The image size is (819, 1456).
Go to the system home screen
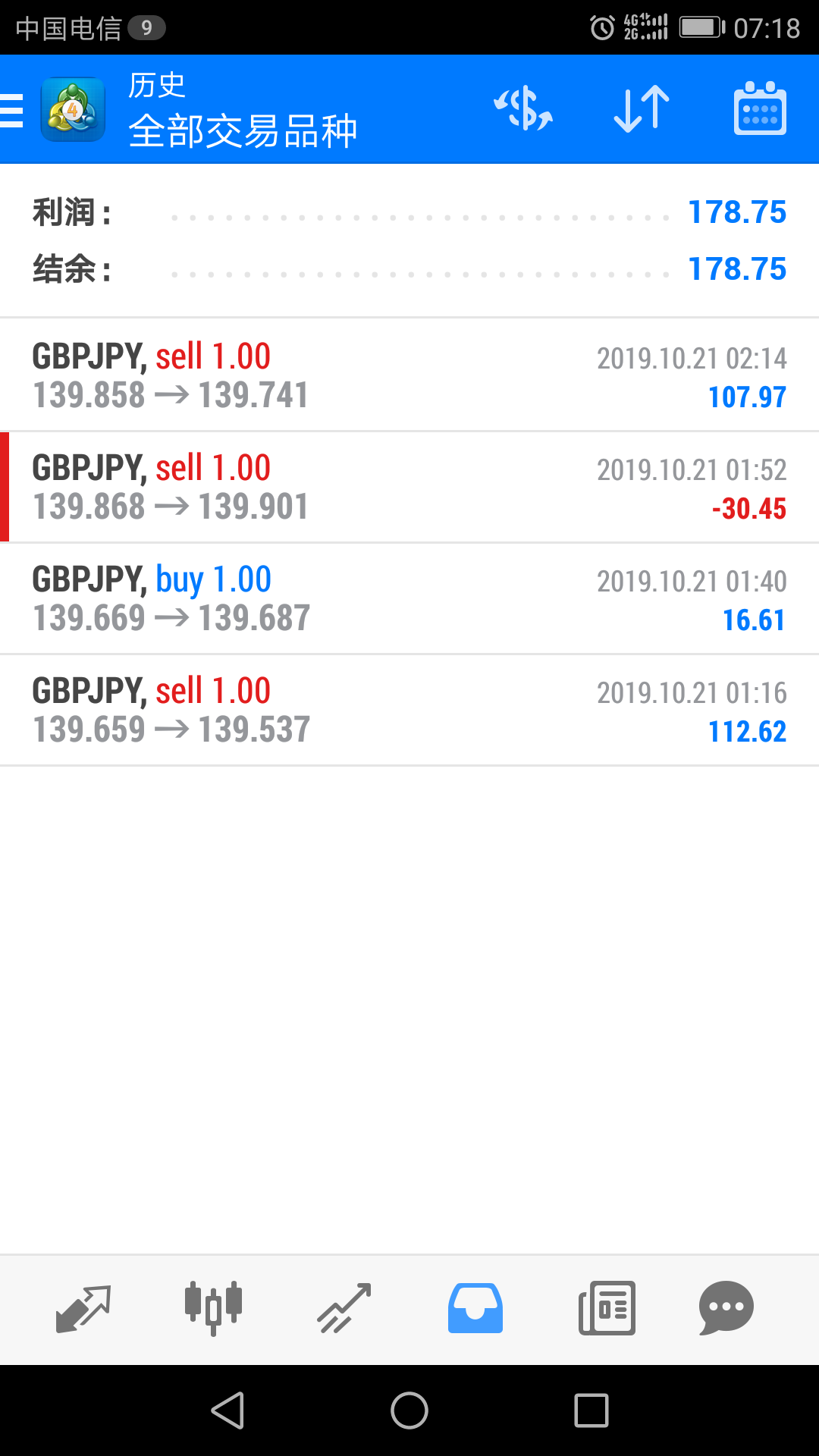coord(409,1410)
